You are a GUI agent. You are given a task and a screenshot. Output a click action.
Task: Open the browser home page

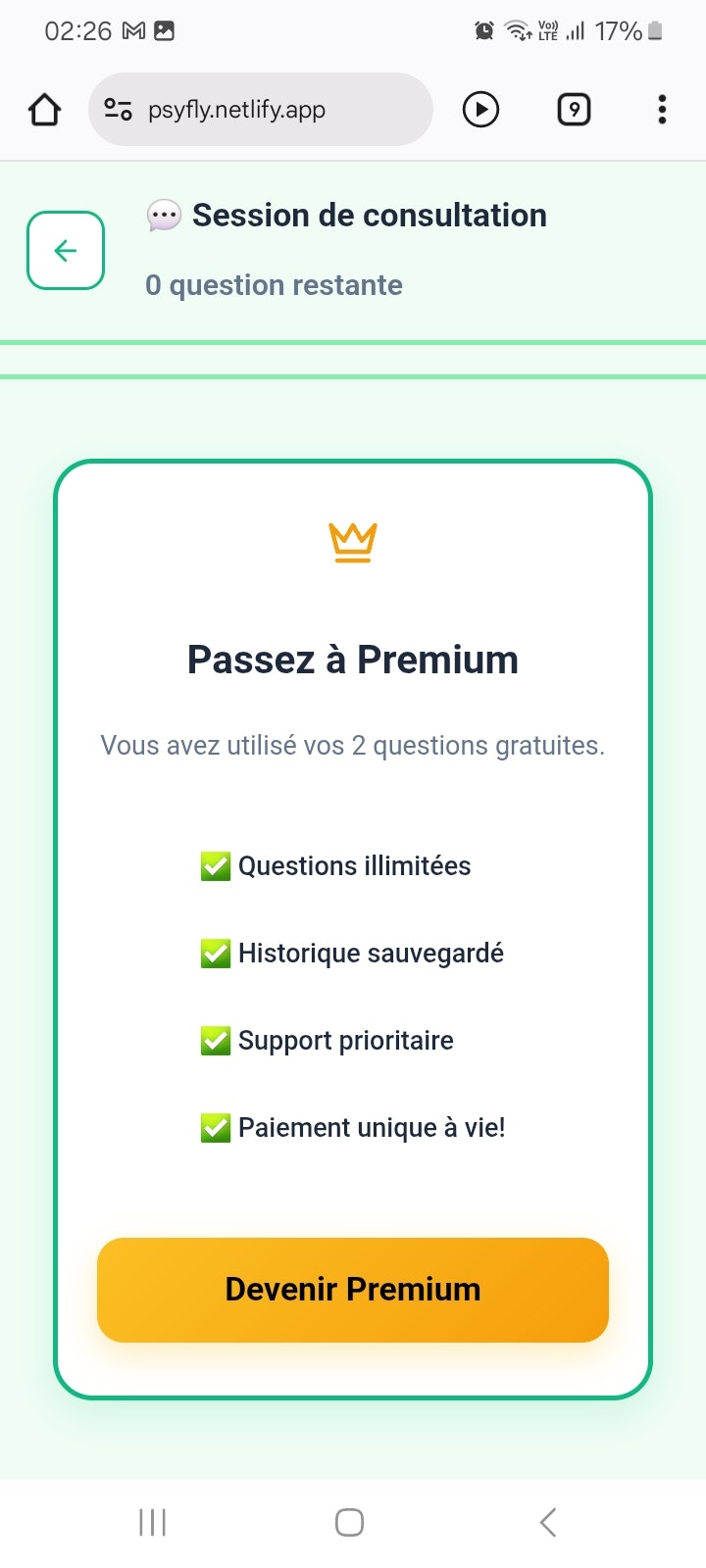click(44, 110)
